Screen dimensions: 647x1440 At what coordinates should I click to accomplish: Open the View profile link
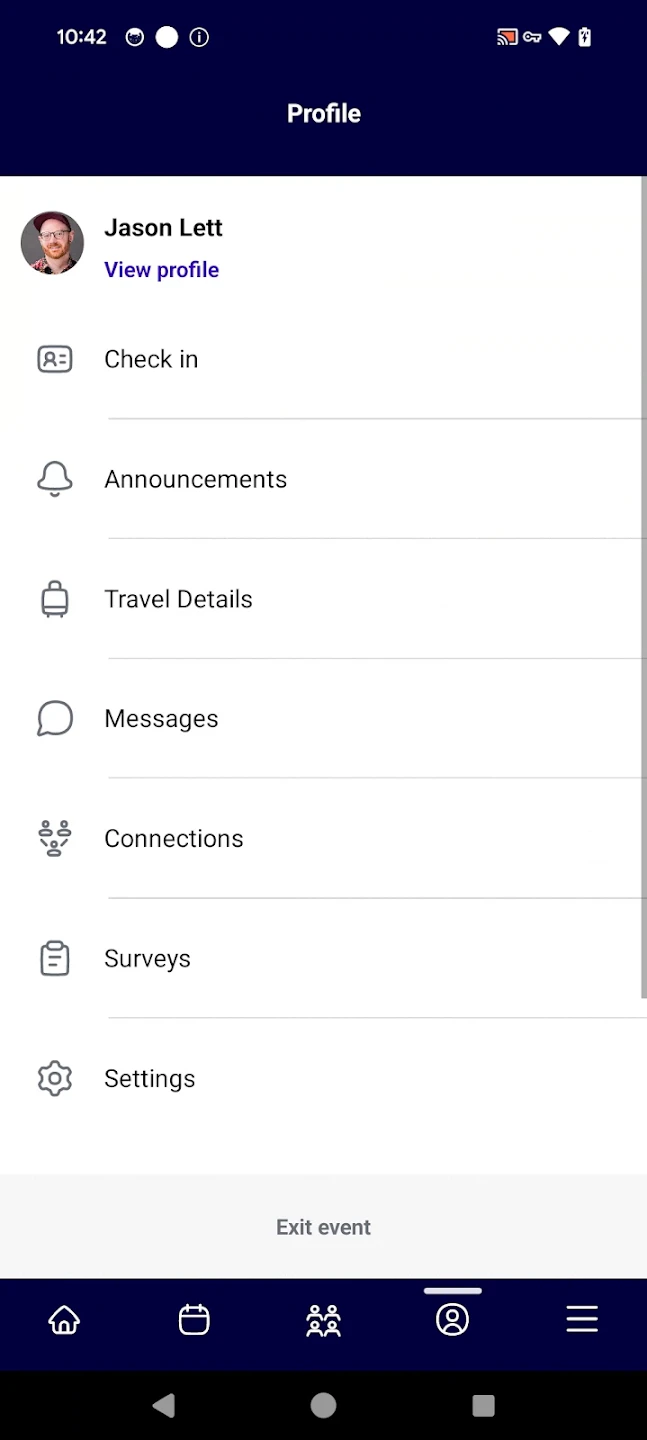(161, 270)
